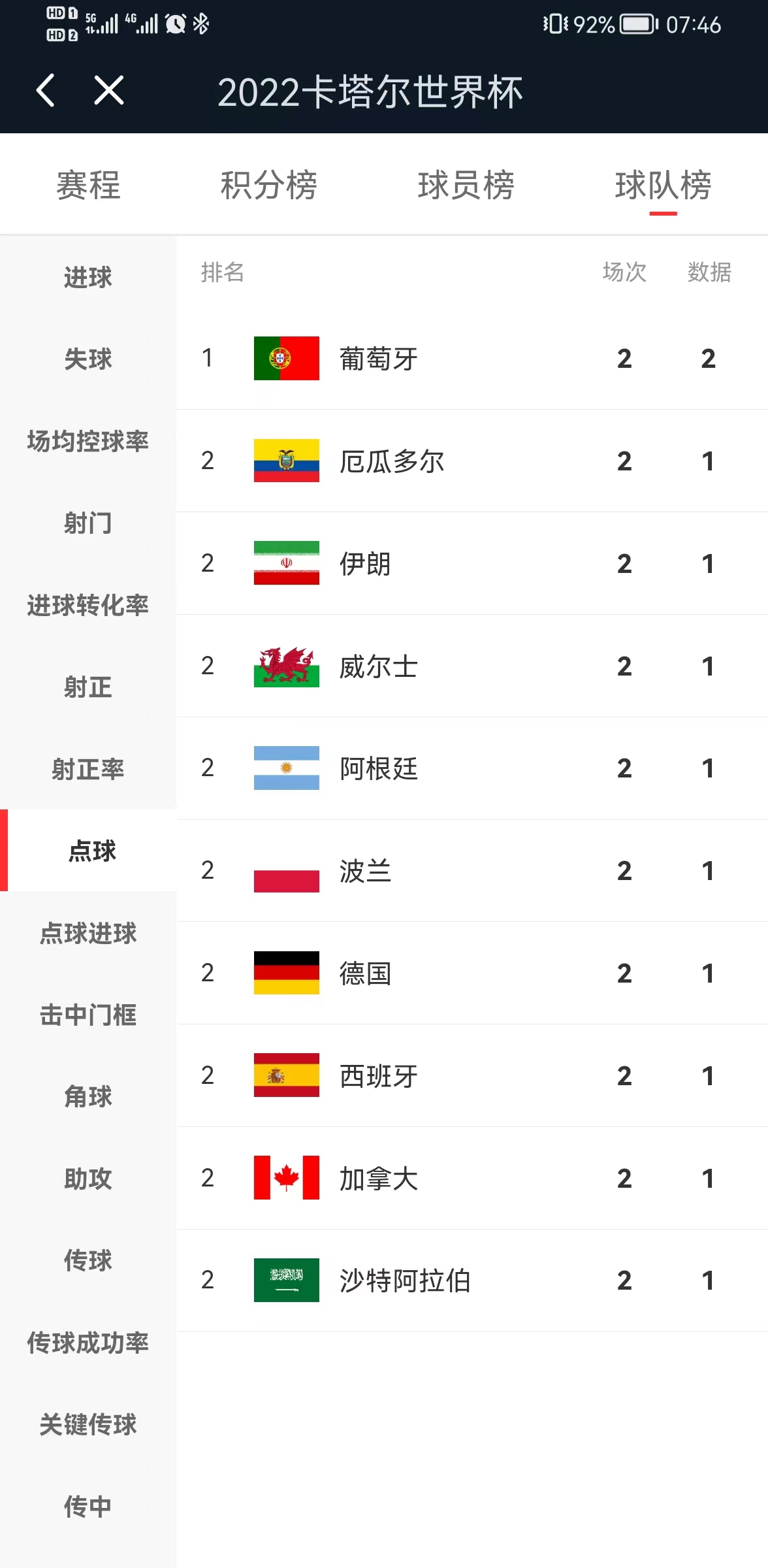
Task: Switch to the 积分榜 tab
Action: tap(268, 185)
